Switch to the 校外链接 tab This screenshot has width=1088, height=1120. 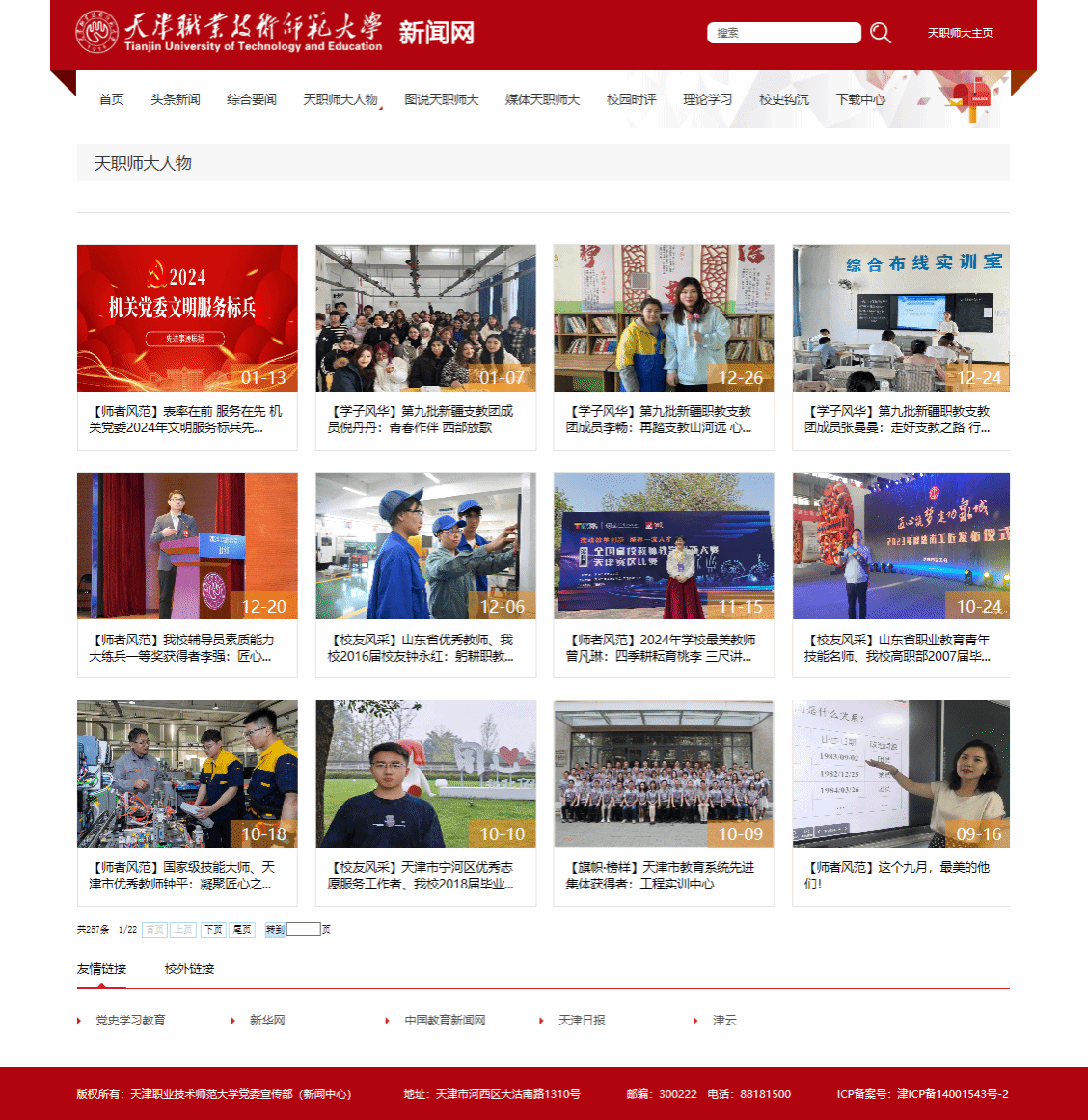click(x=189, y=969)
